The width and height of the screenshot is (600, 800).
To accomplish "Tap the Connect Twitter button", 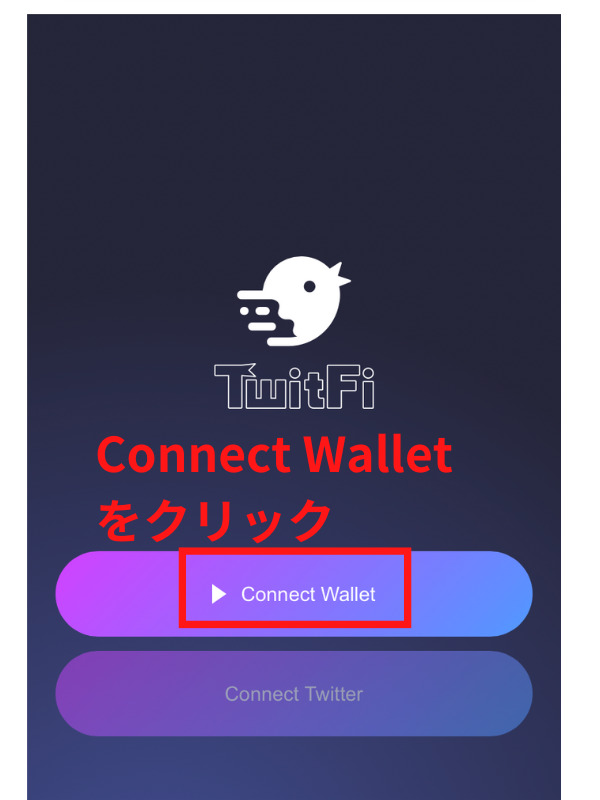I will (294, 694).
